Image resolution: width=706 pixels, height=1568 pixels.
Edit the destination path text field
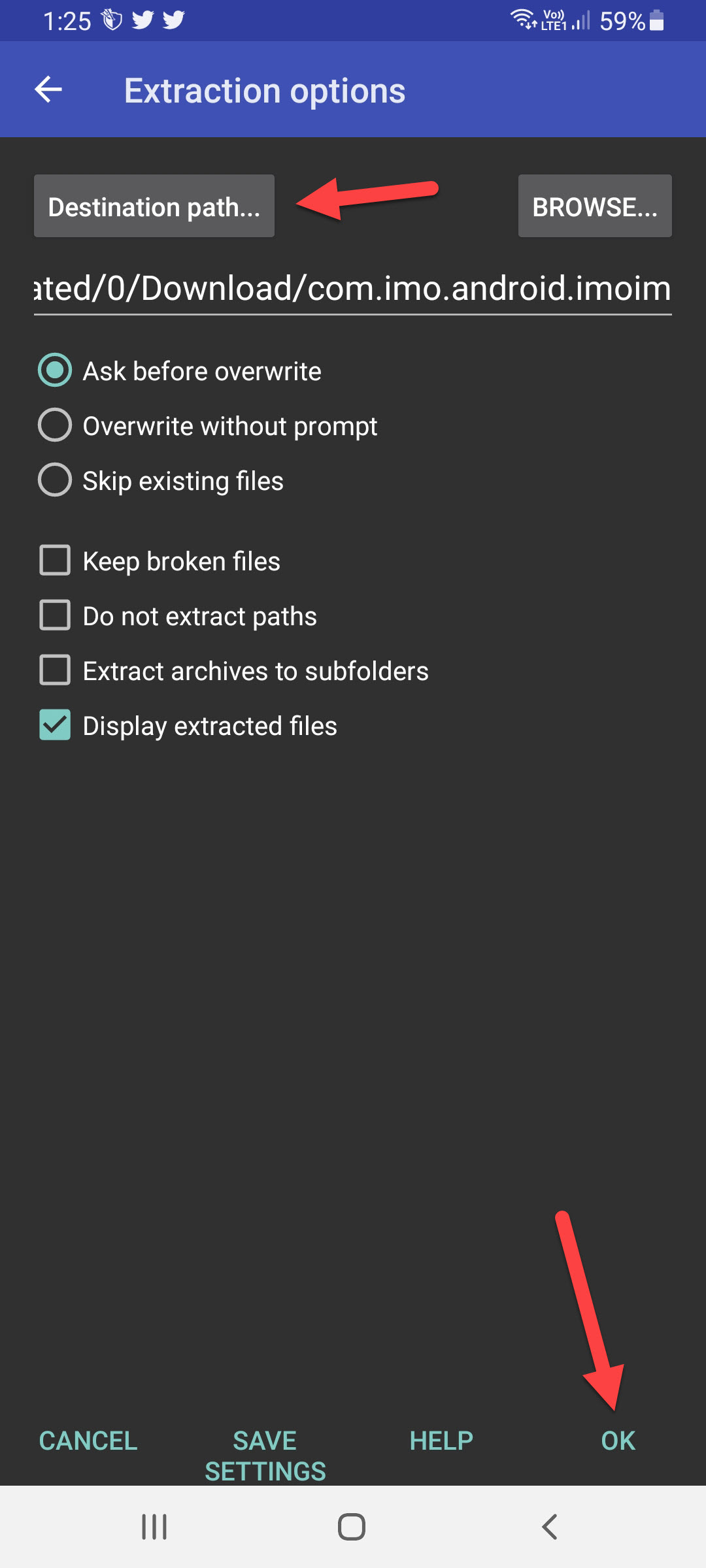tap(353, 288)
